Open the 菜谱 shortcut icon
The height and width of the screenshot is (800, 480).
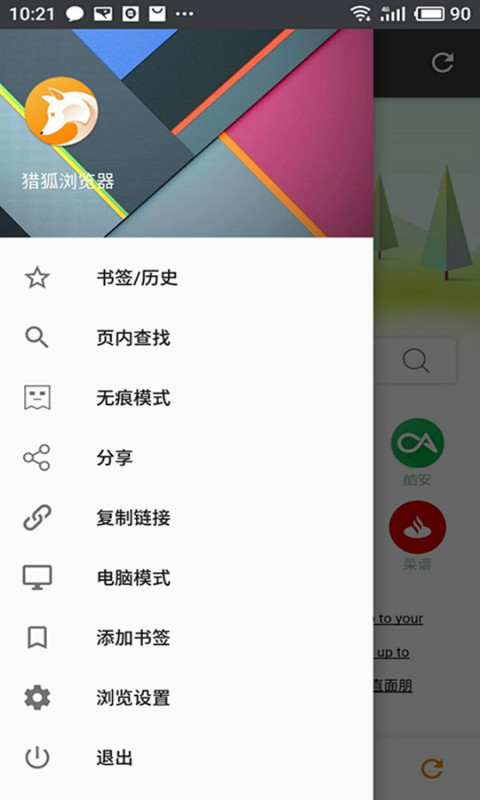click(x=417, y=527)
